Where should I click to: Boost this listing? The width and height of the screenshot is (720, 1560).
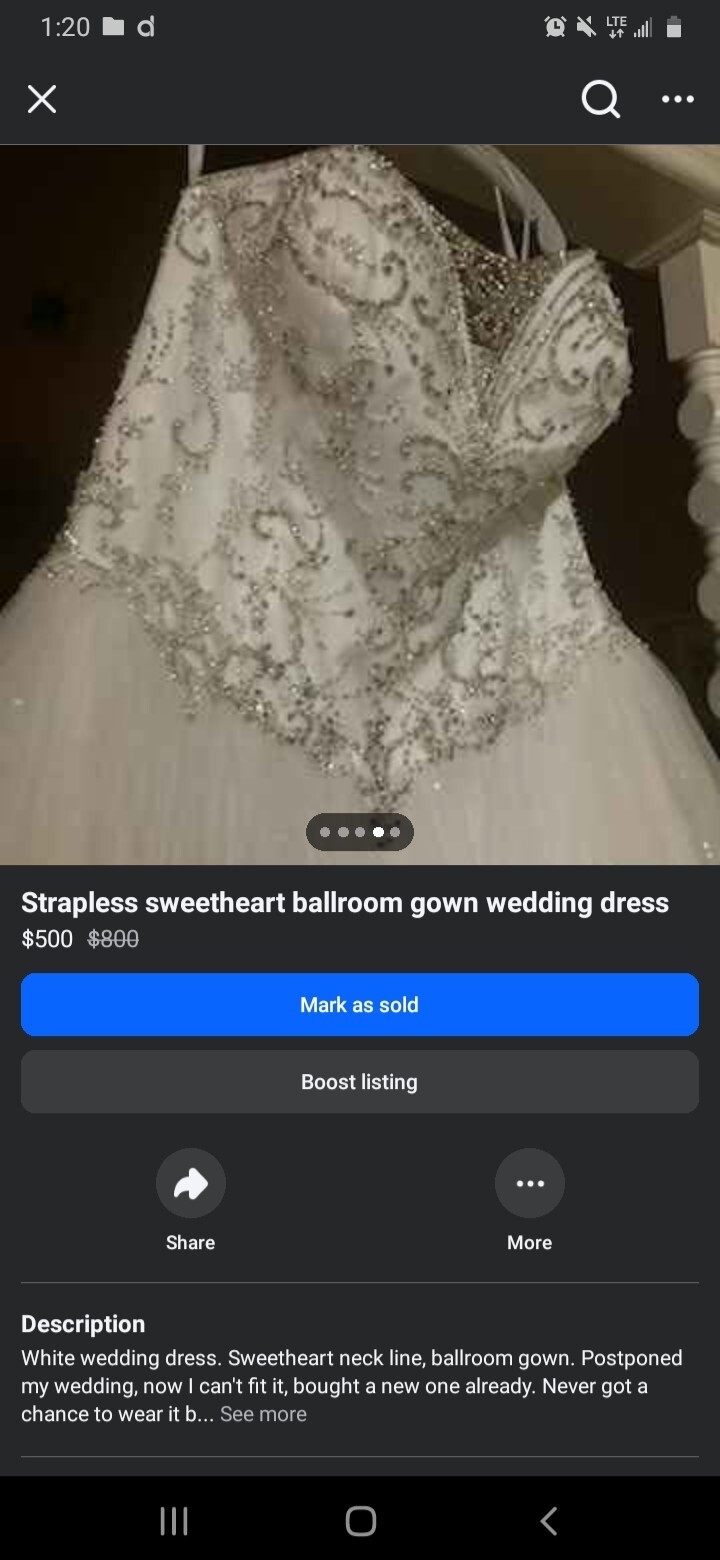click(x=360, y=1081)
